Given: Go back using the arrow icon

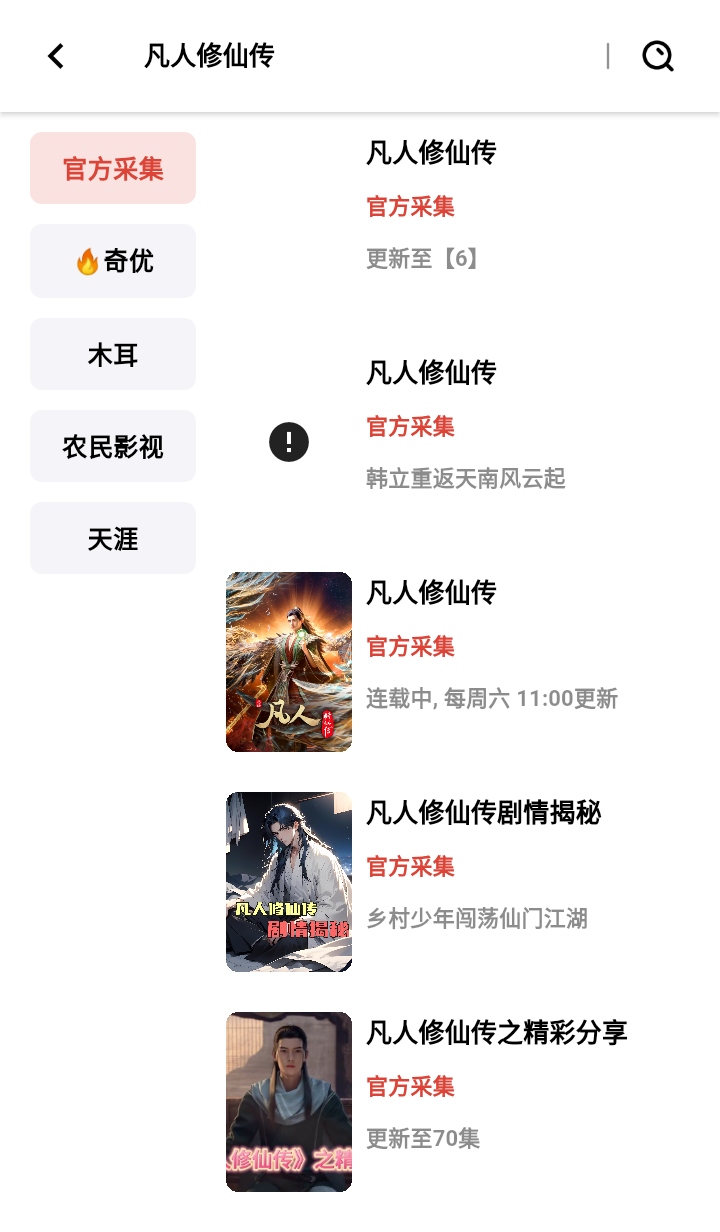Looking at the screenshot, I should (x=56, y=56).
